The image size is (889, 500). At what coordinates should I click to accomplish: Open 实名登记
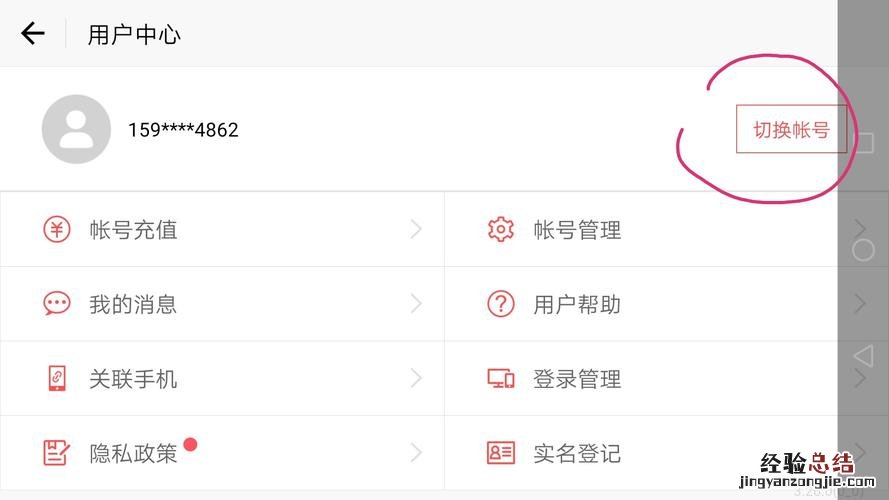click(640, 453)
